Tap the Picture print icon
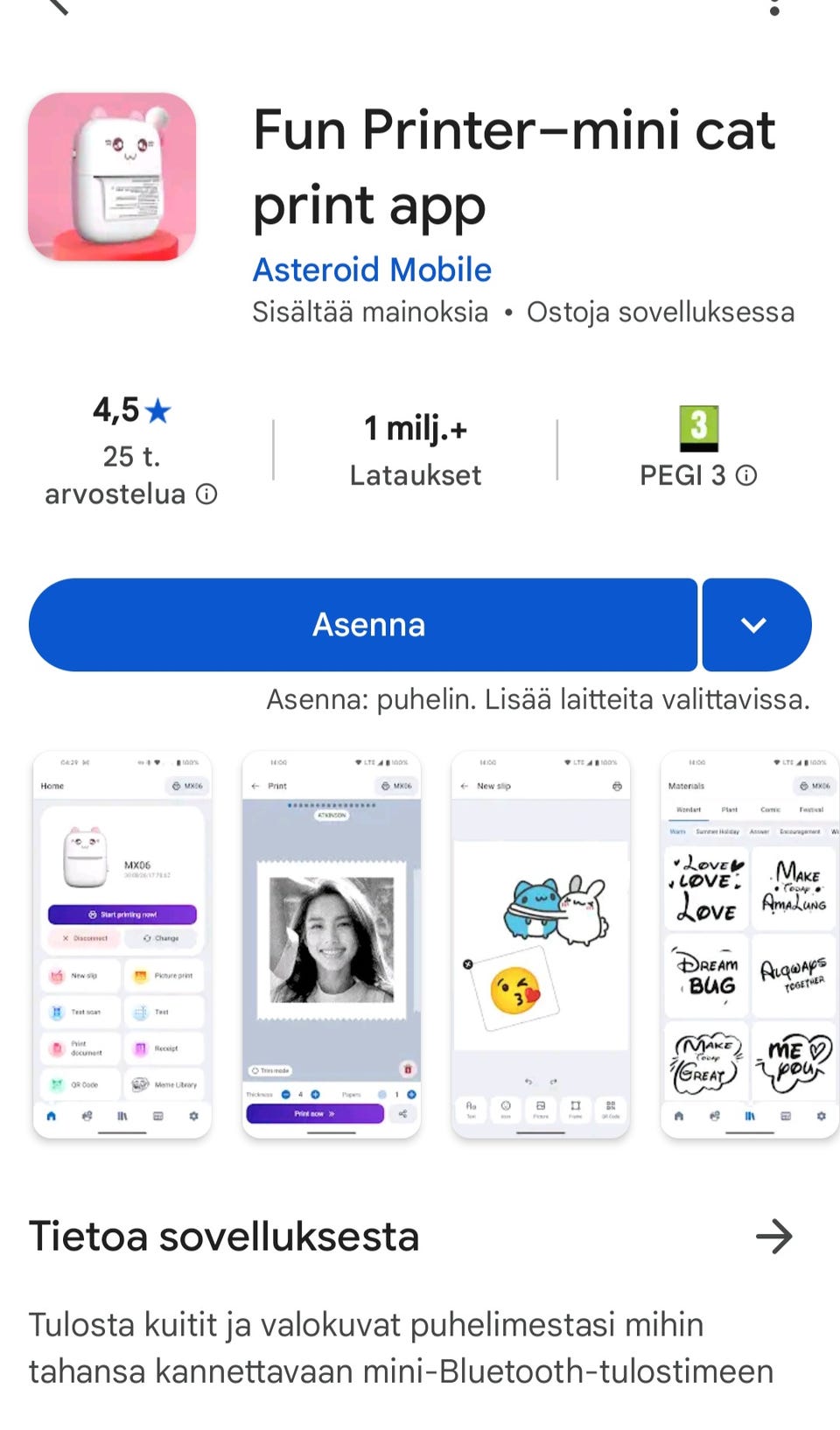 pyautogui.click(x=141, y=976)
